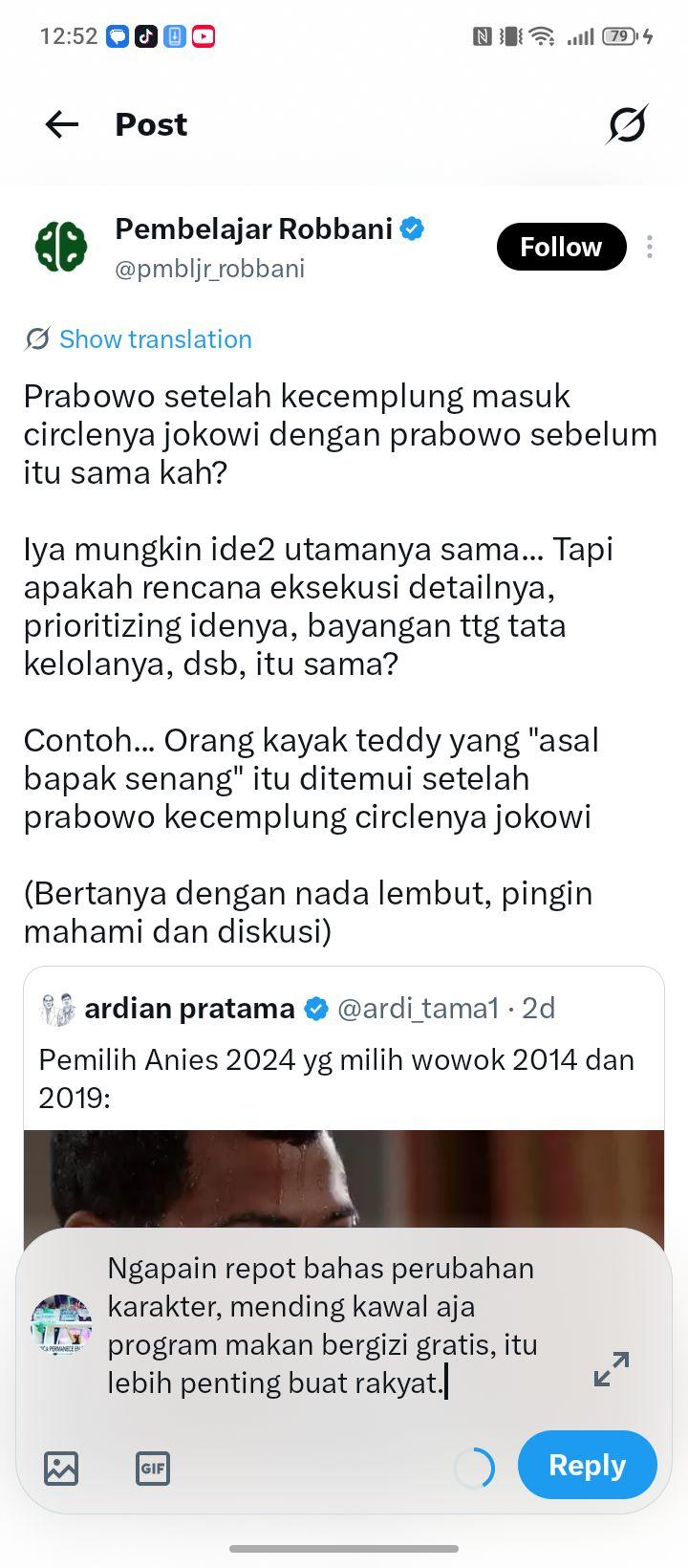Expand the reply composer to full screen
688x1568 pixels.
pos(612,1369)
